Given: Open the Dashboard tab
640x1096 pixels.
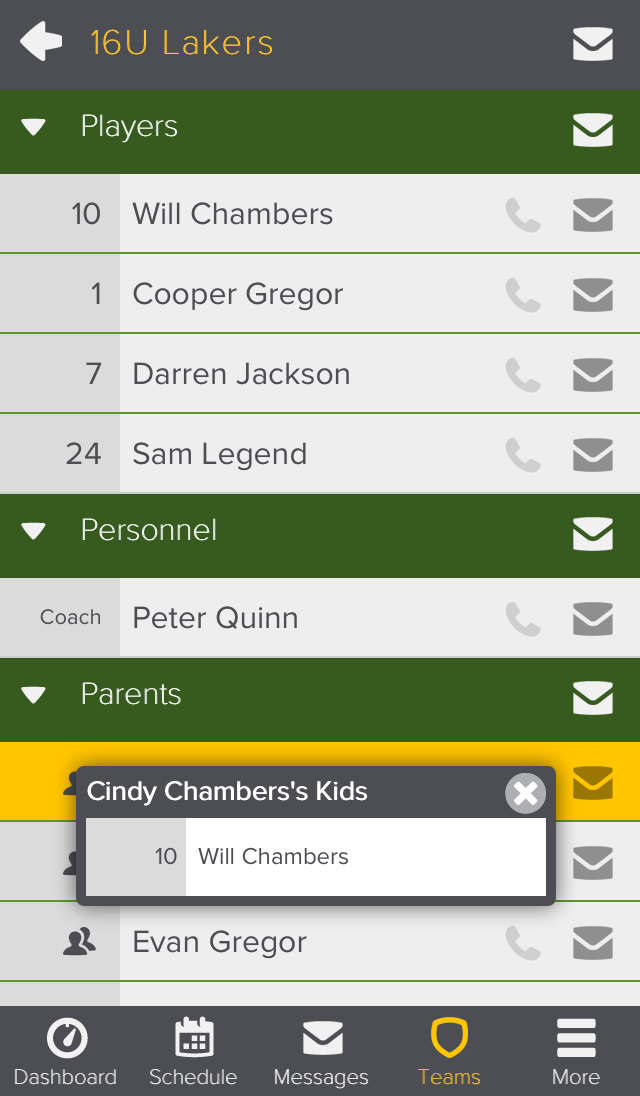Looking at the screenshot, I should point(65,1052).
